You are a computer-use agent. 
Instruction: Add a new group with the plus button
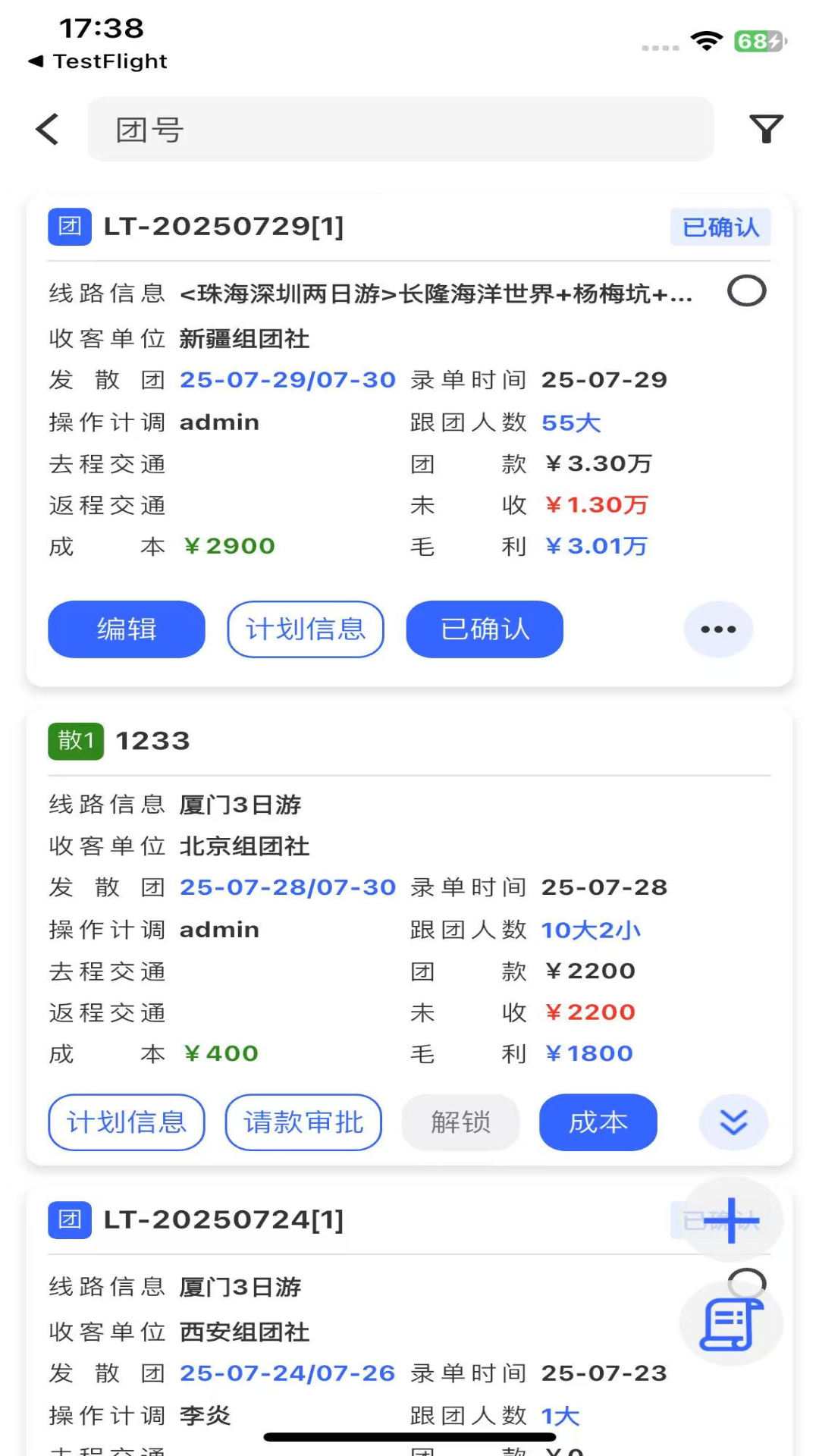coord(732,1220)
